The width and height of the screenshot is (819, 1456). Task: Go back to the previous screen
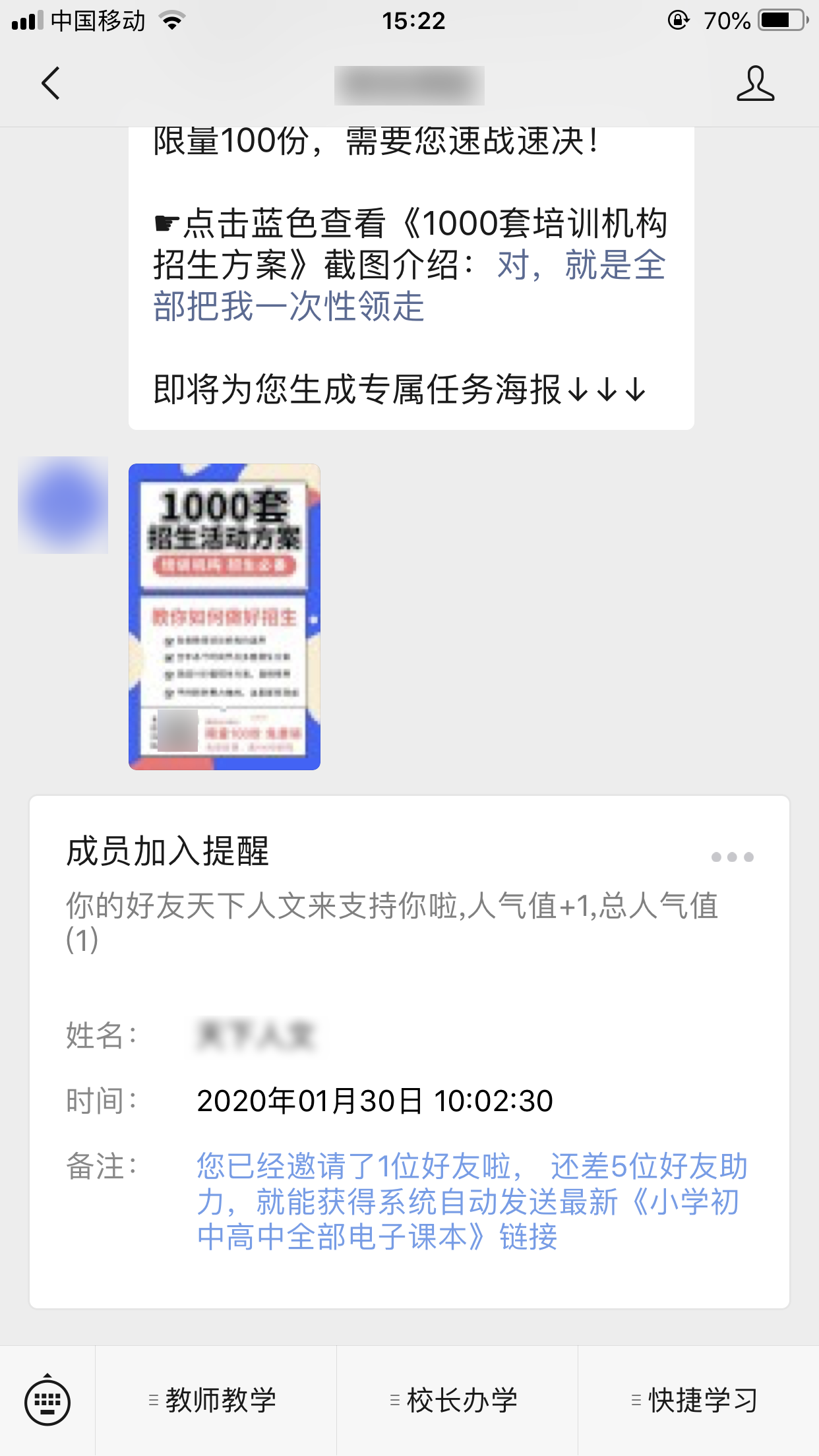pyautogui.click(x=50, y=84)
